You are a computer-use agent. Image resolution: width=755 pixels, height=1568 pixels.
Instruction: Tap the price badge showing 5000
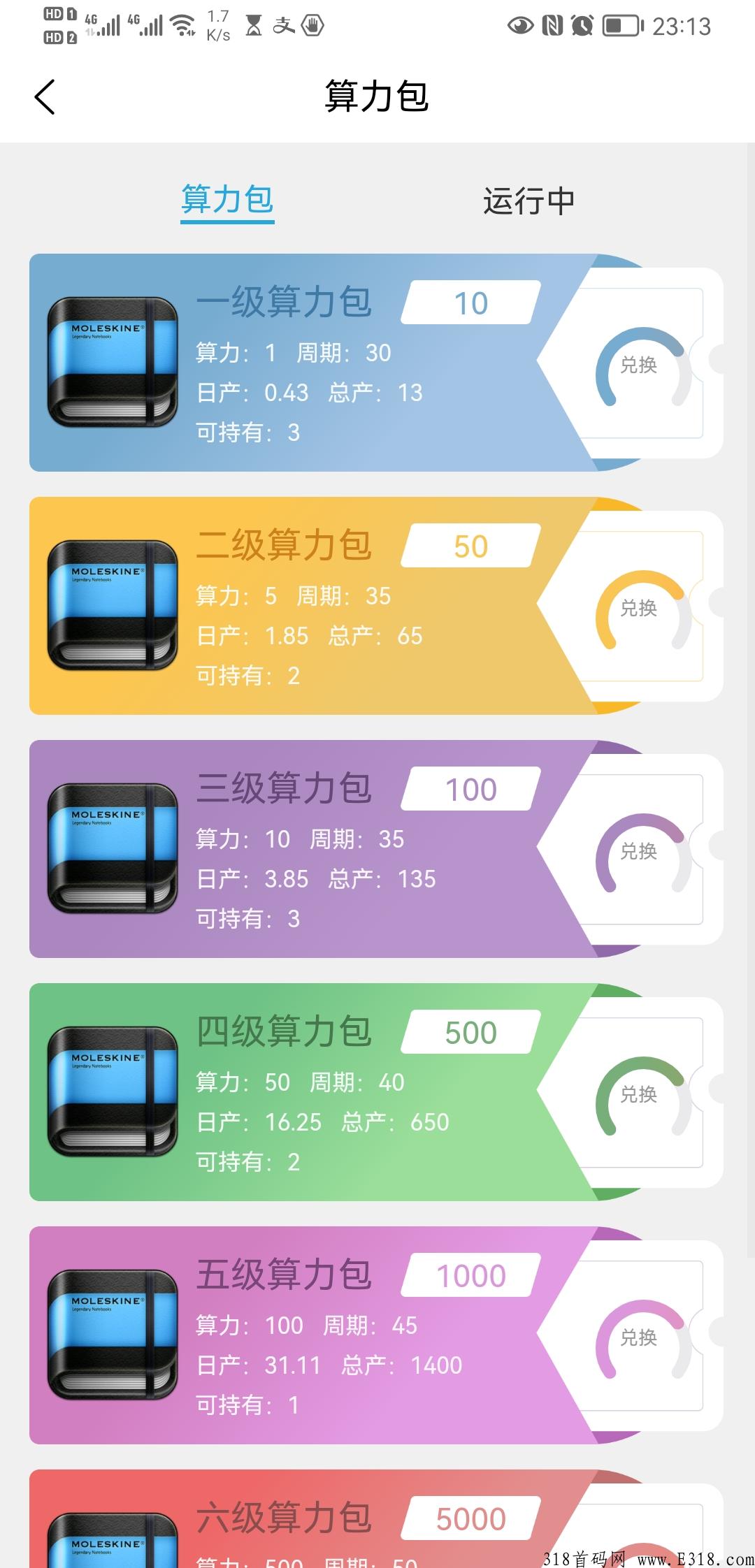point(469,1516)
